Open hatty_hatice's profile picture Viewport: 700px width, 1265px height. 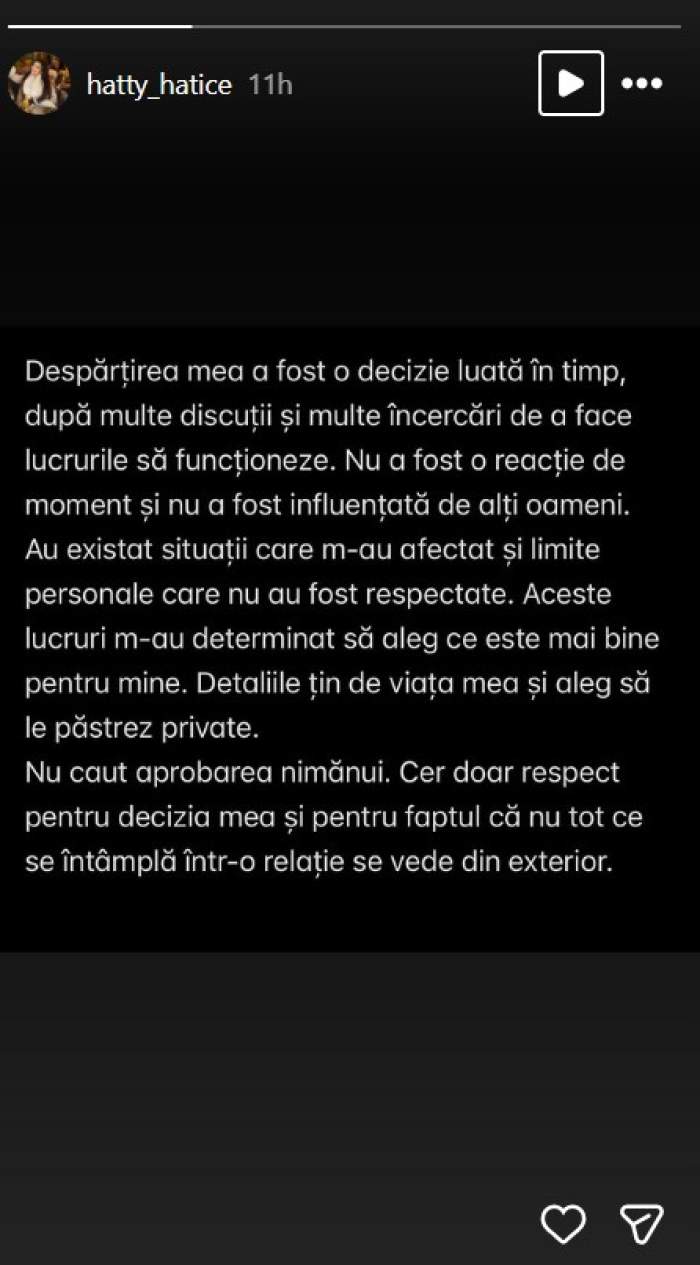39,84
